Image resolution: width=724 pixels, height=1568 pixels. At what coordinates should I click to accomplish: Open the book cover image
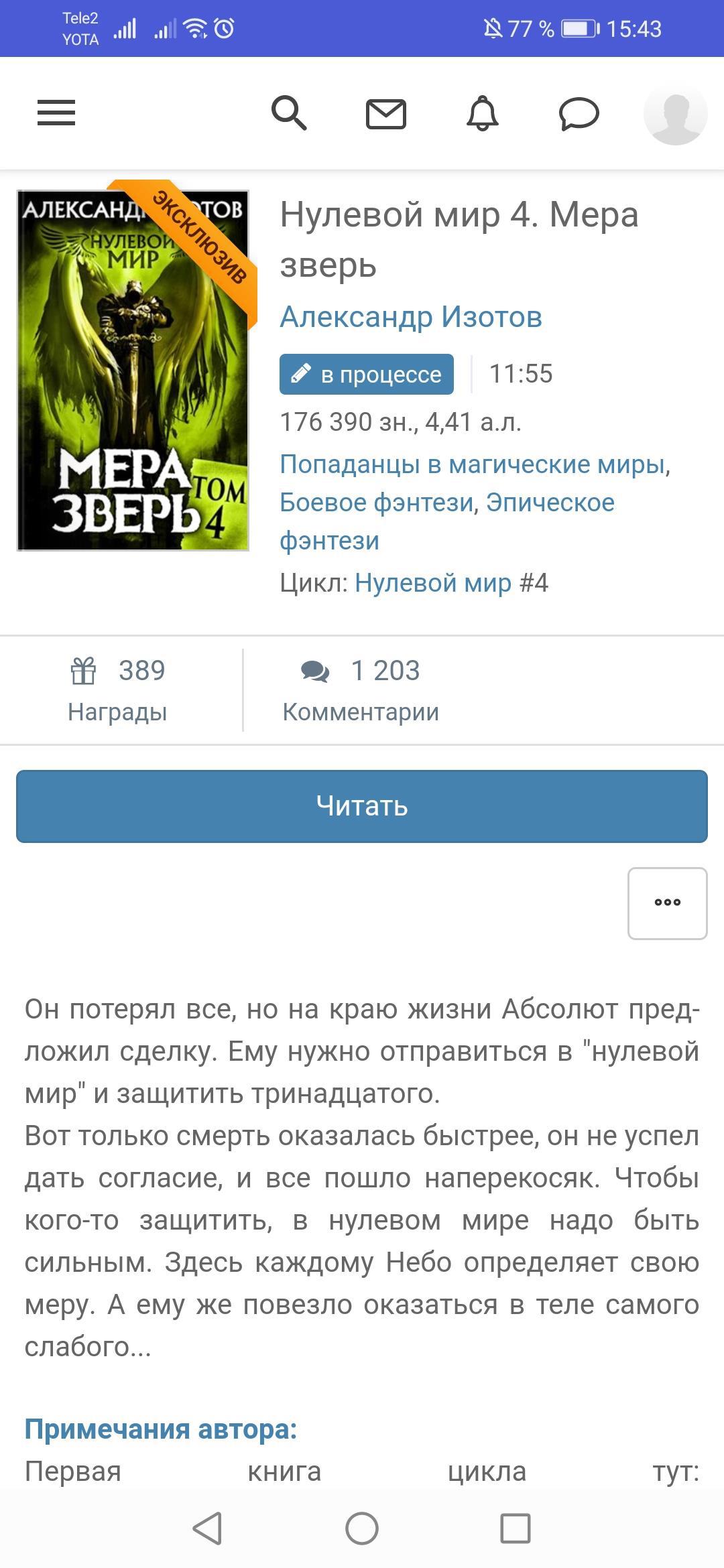133,371
